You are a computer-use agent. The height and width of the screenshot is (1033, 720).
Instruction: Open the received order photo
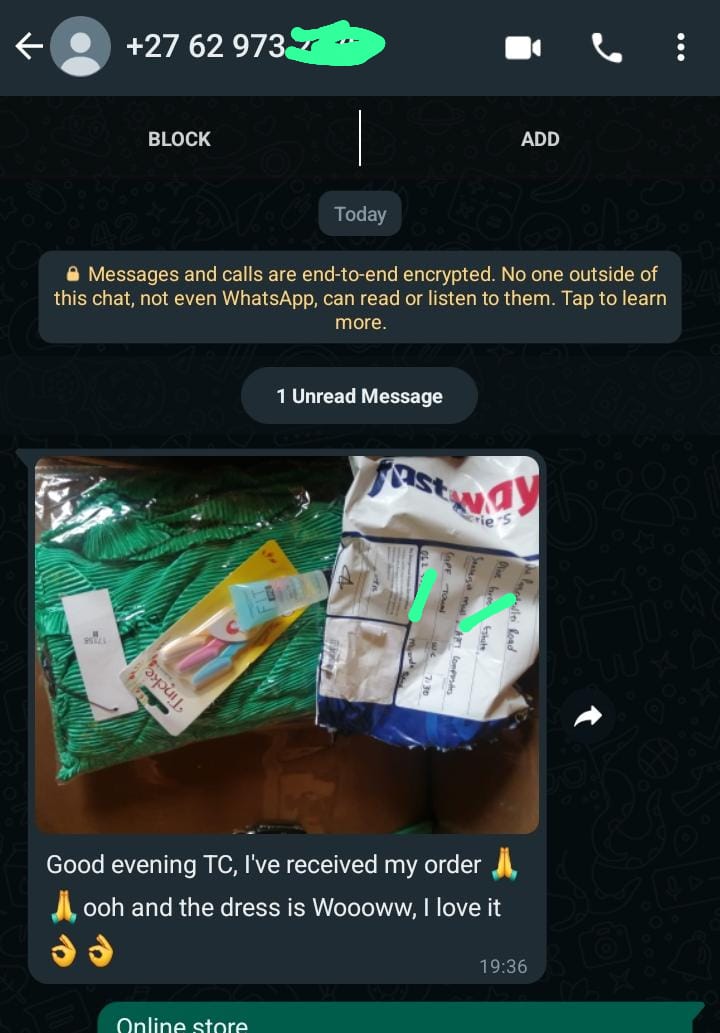pos(287,645)
